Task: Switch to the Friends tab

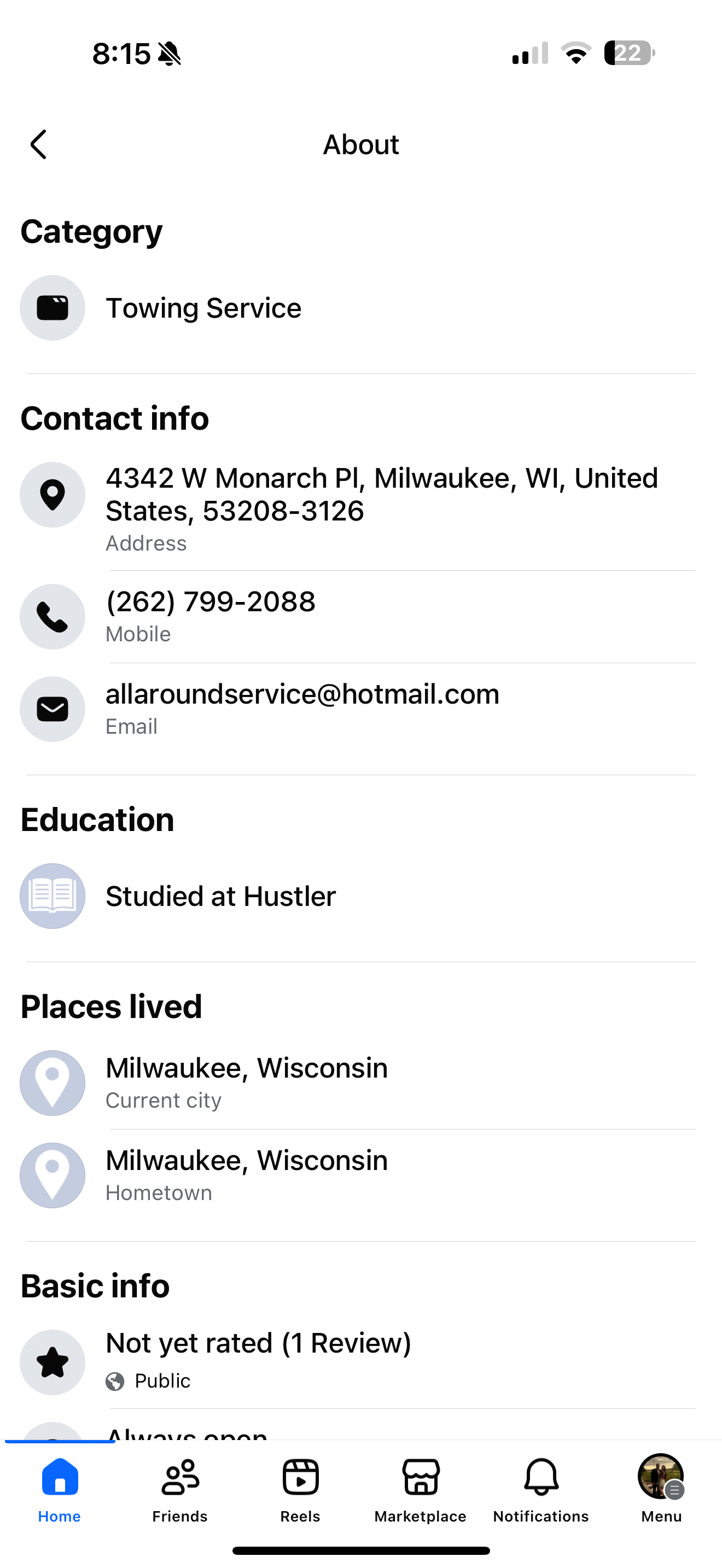Action: [x=180, y=1488]
